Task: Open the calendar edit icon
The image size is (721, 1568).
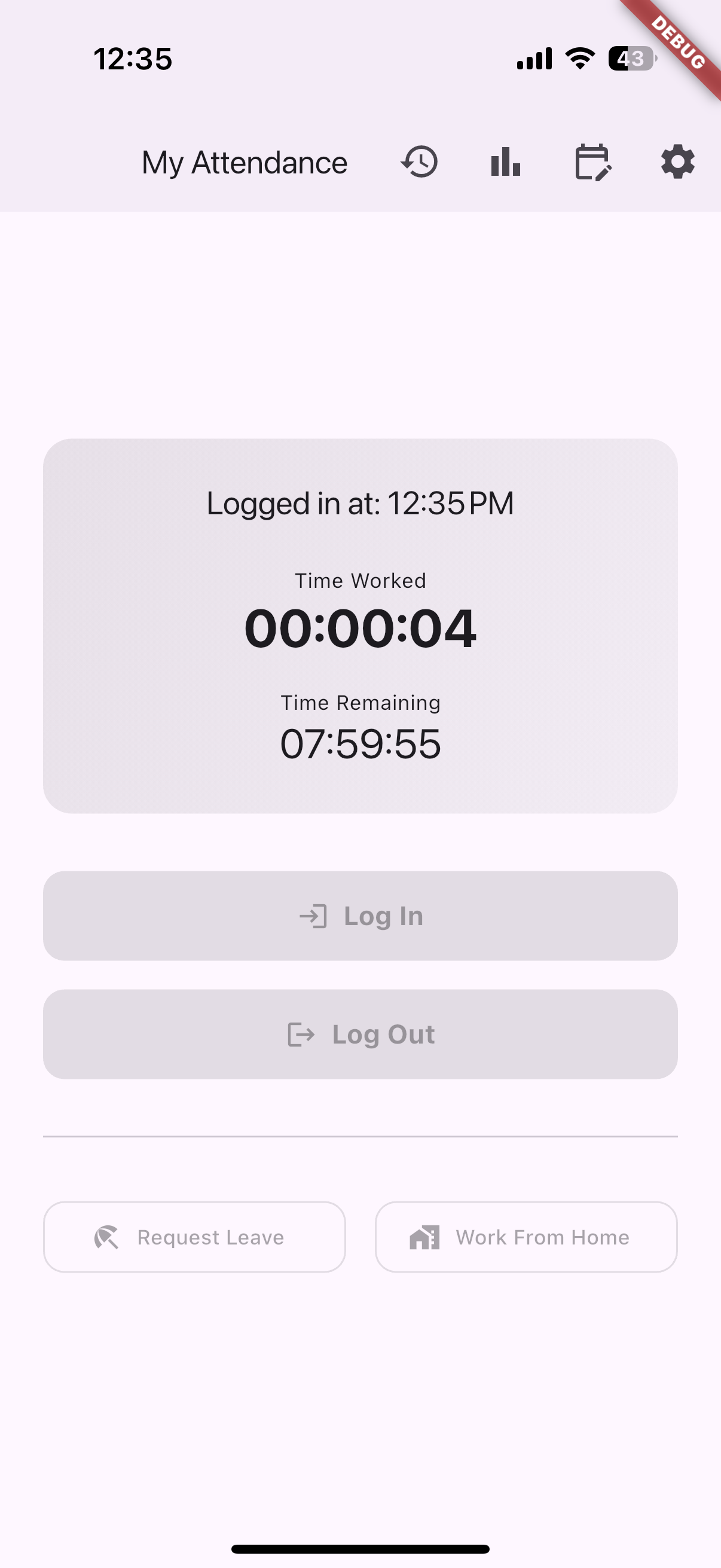Action: tap(592, 162)
